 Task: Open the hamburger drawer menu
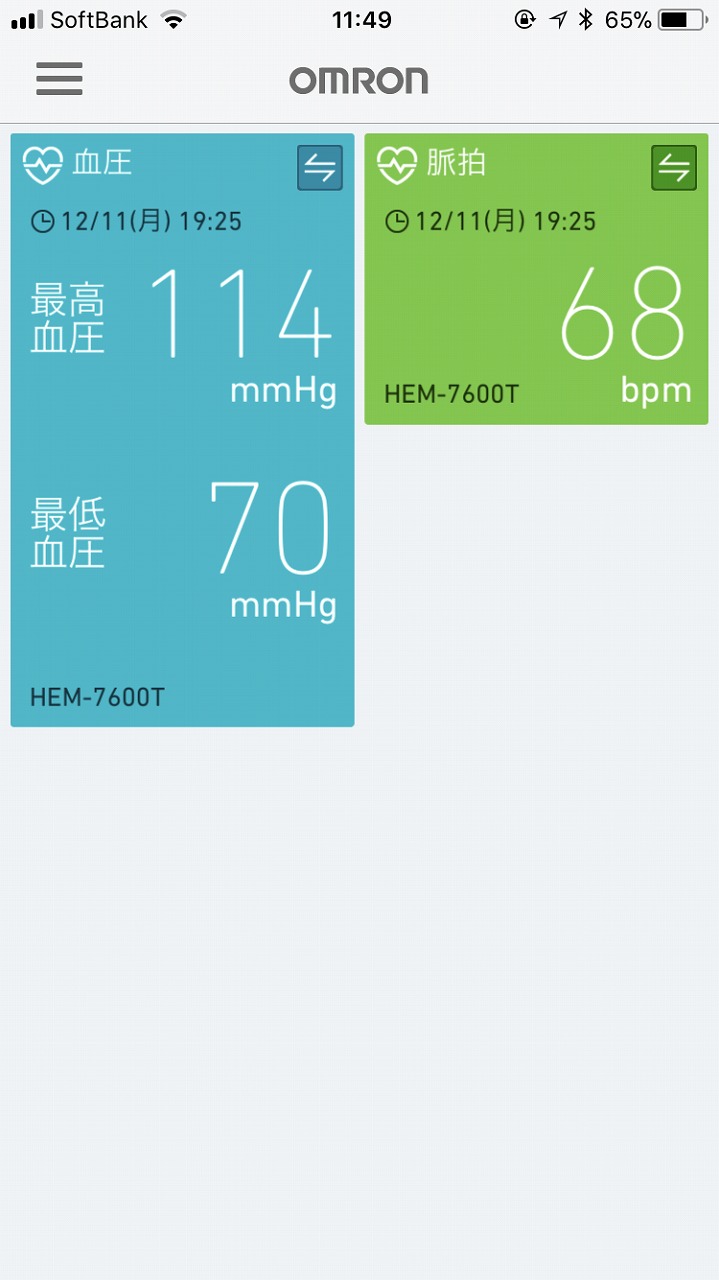click(x=59, y=79)
